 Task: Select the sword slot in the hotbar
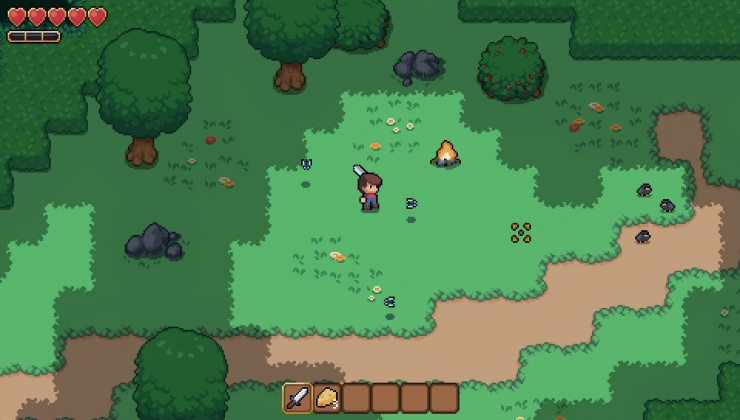coord(297,398)
